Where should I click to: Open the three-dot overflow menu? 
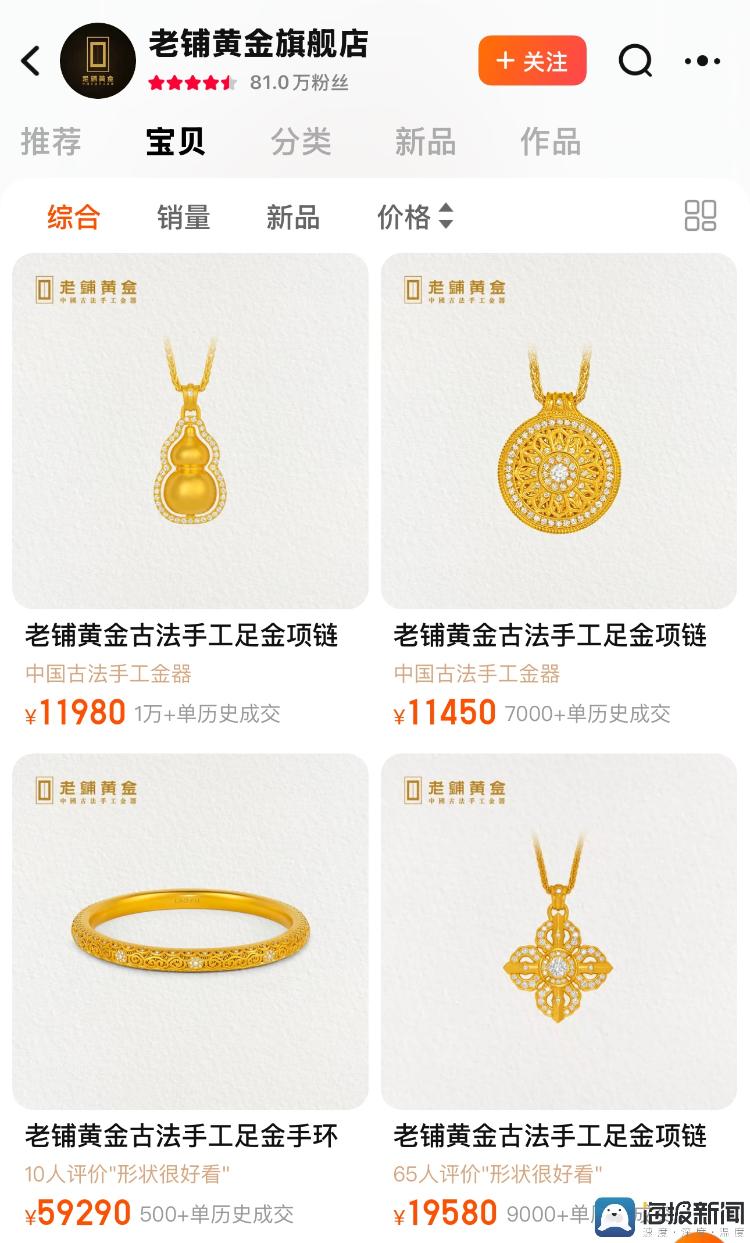pyautogui.click(x=702, y=61)
